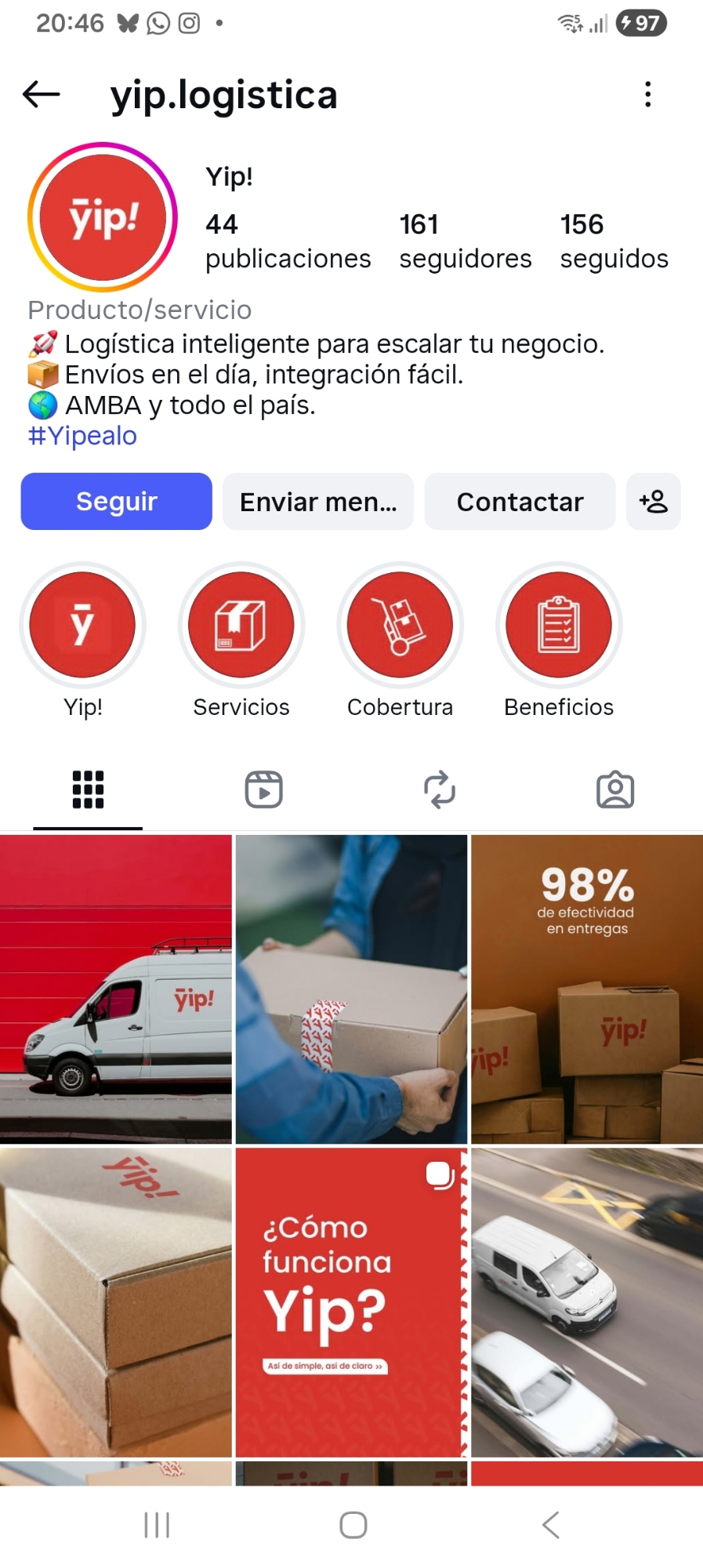Go to the system home screen
This screenshot has width=703, height=1568.
[353, 1525]
